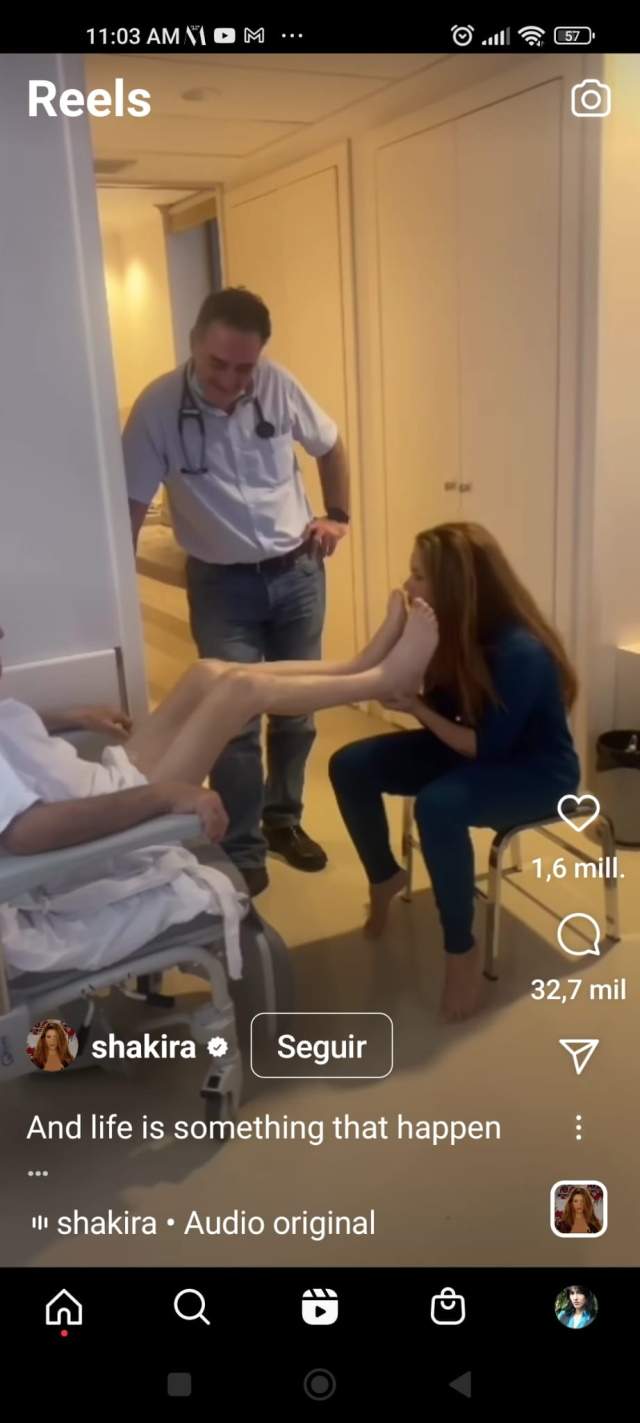
Task: Tap the system home button
Action: coord(320,1384)
